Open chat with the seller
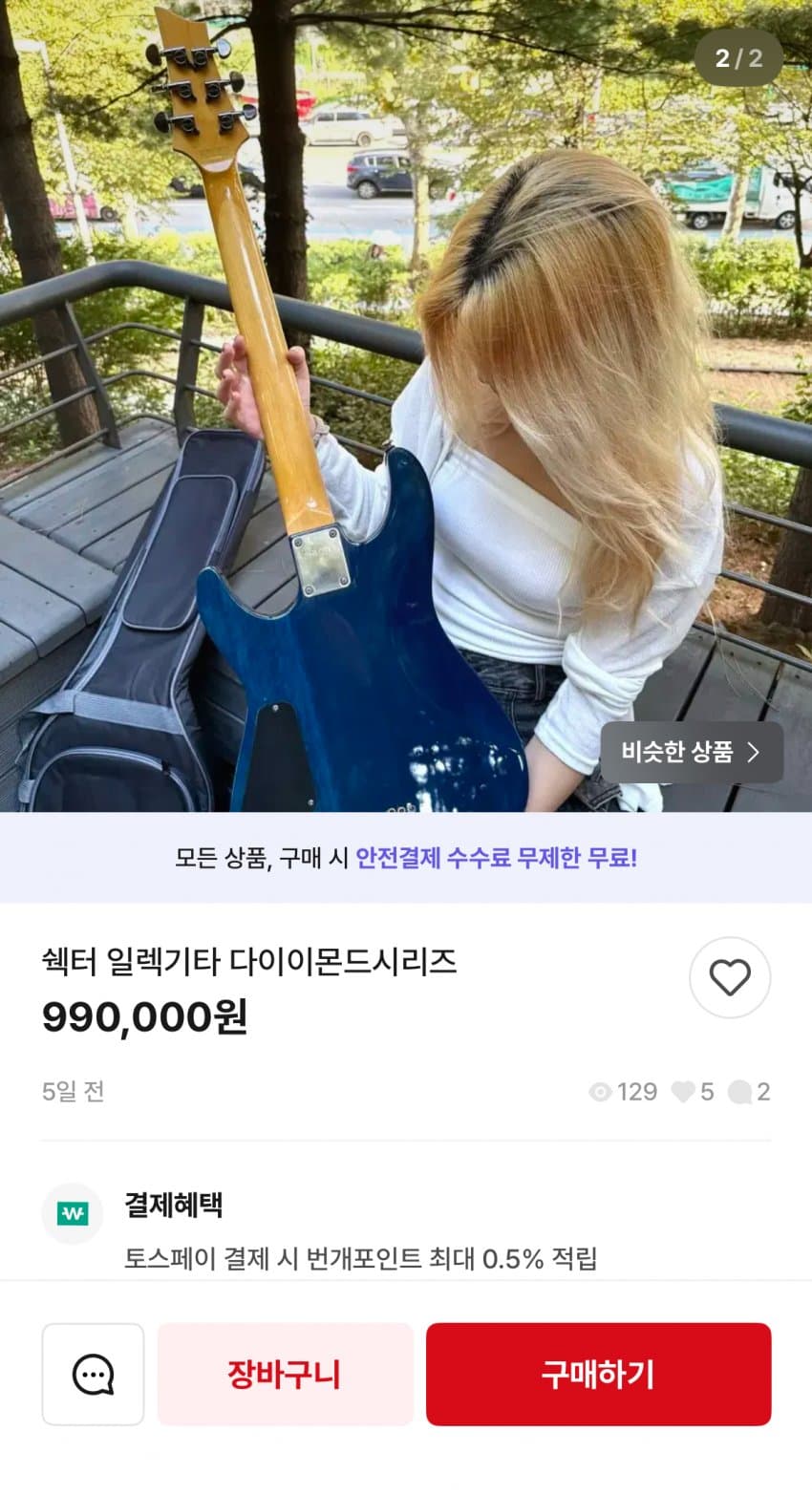This screenshot has width=812, height=1495. (93, 1374)
